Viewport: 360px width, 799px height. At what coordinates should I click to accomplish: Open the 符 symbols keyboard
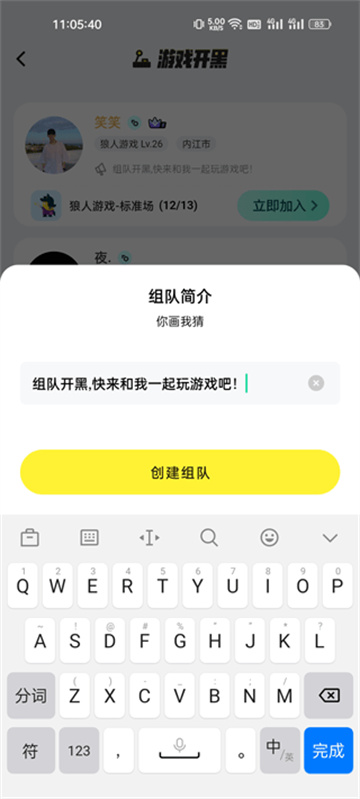31,750
